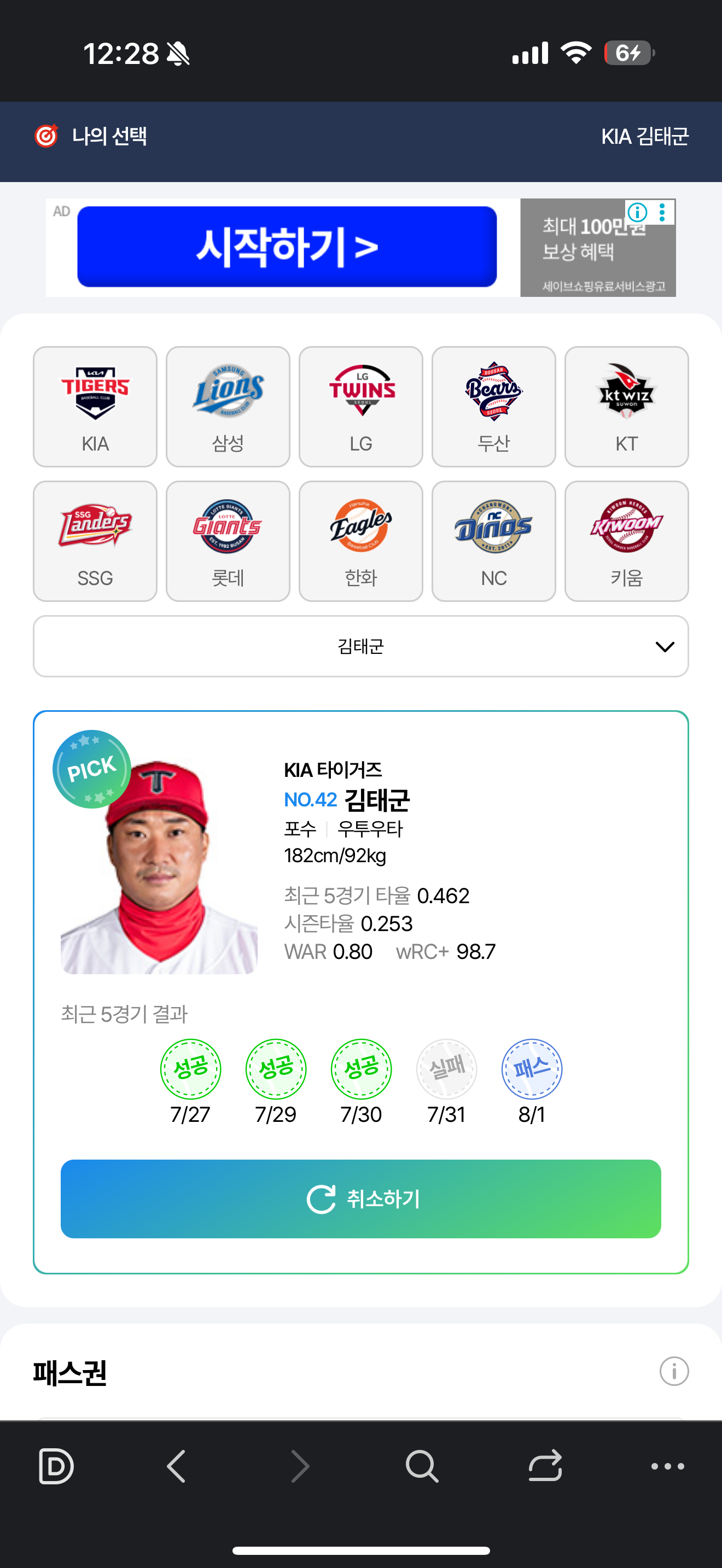Pick the 한화 Eagles team
This screenshot has width=722, height=1568.
[x=360, y=541]
